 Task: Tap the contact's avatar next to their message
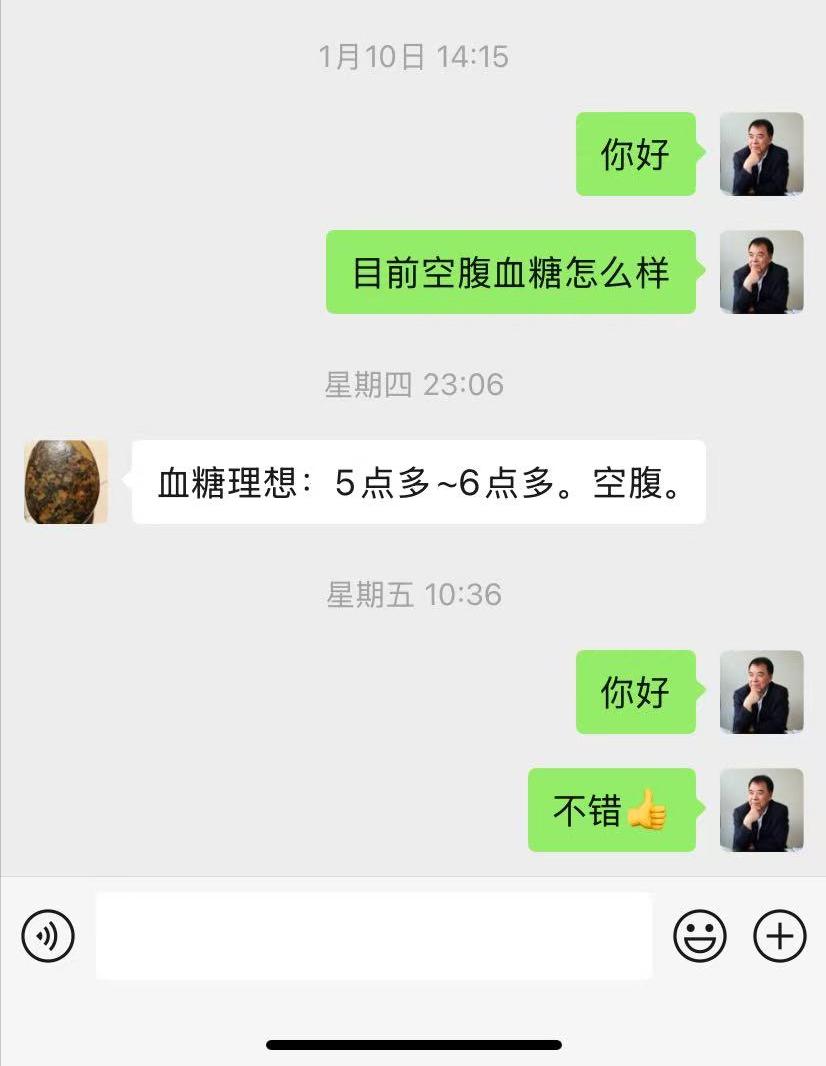[x=64, y=480]
